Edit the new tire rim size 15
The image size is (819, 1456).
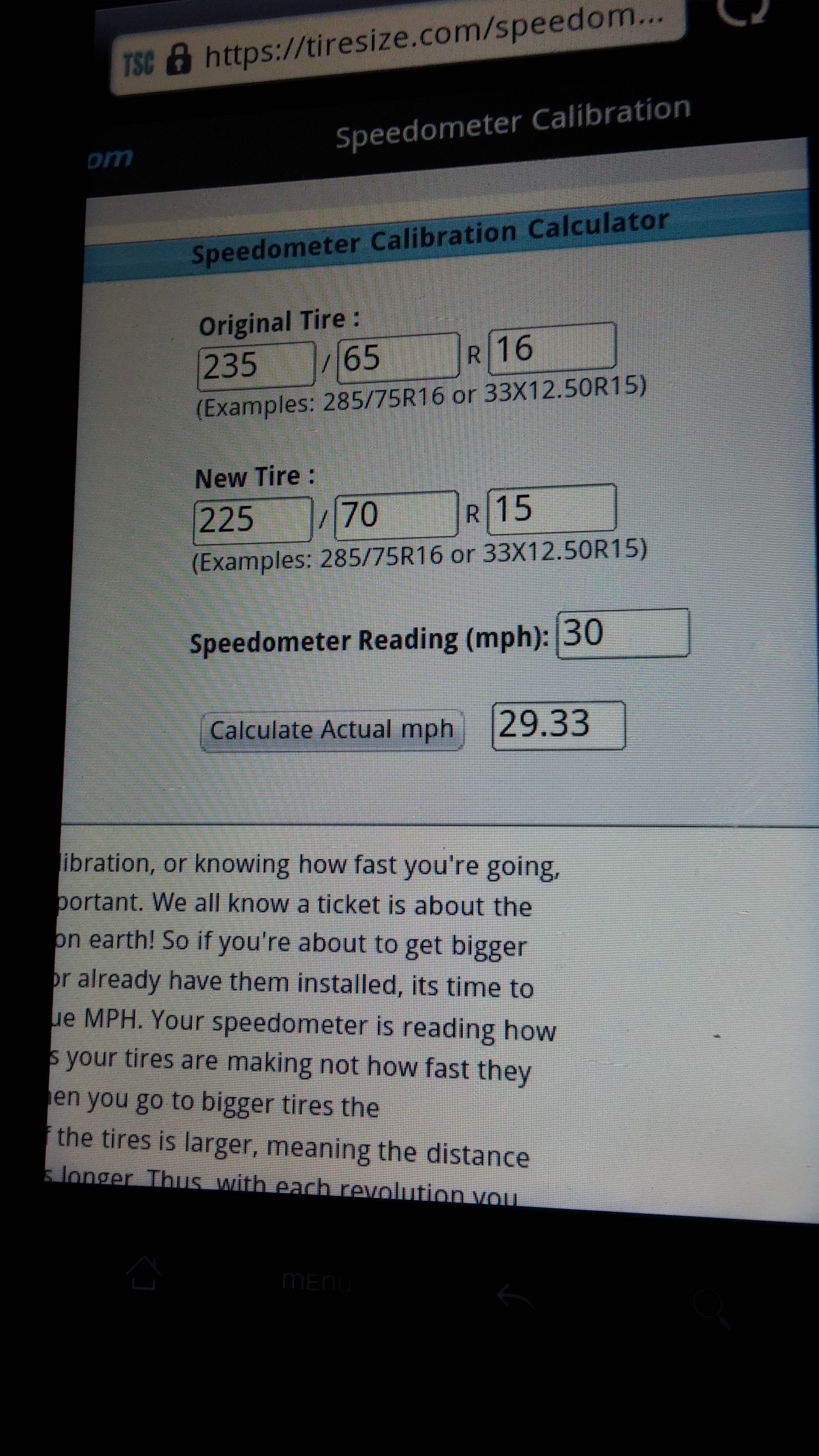[x=551, y=509]
